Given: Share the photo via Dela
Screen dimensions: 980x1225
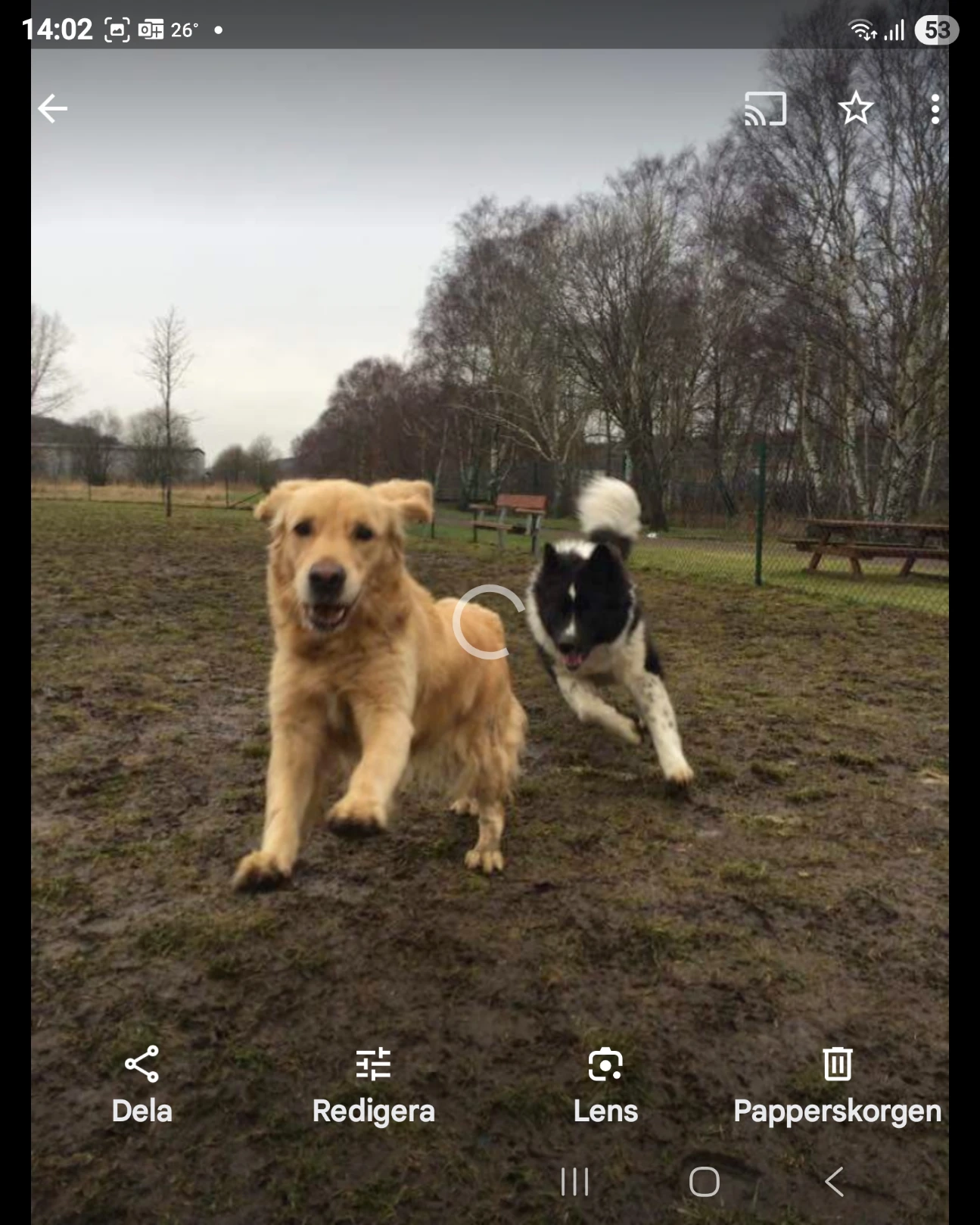Looking at the screenshot, I should [142, 1084].
